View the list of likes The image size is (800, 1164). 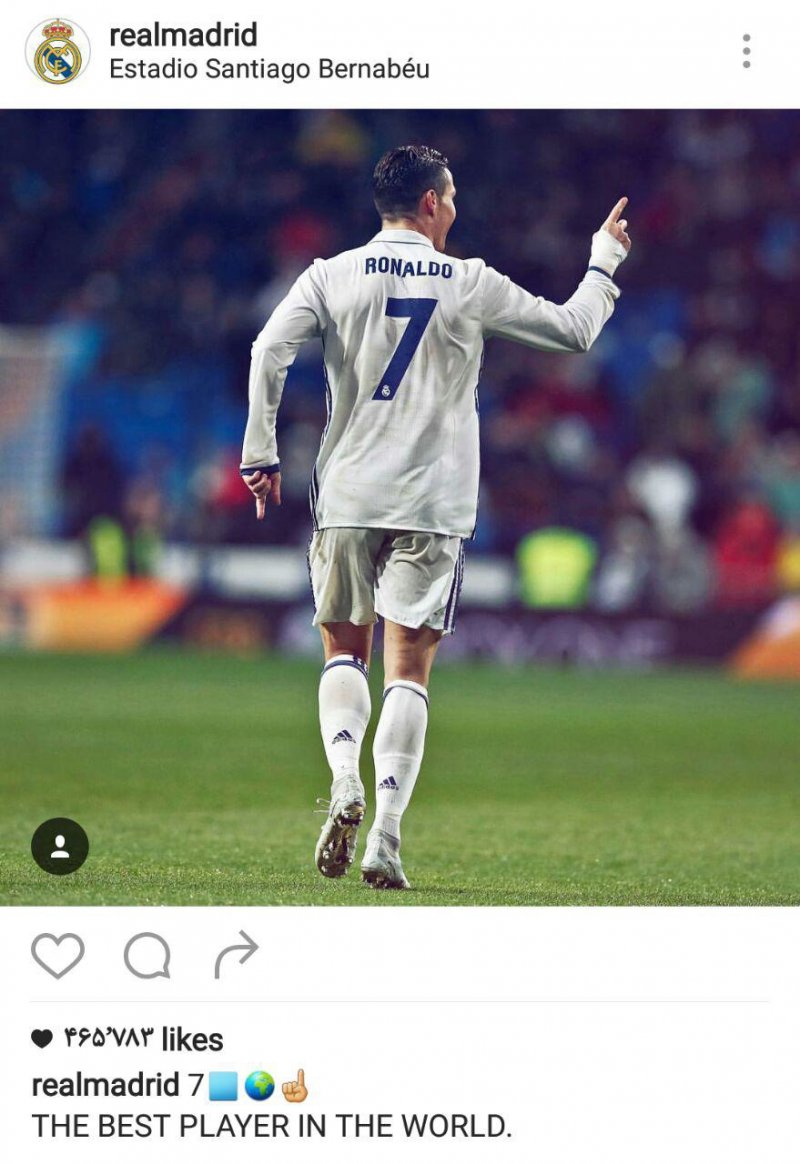(140, 1039)
